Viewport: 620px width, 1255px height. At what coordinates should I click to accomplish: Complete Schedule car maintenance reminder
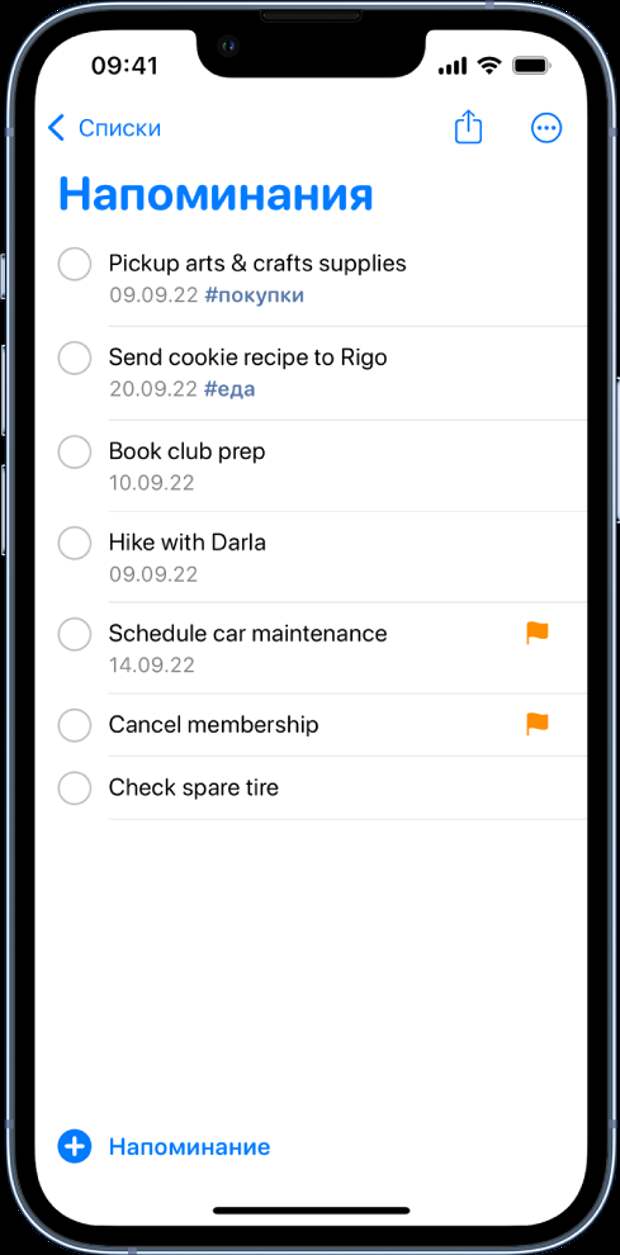tap(75, 634)
